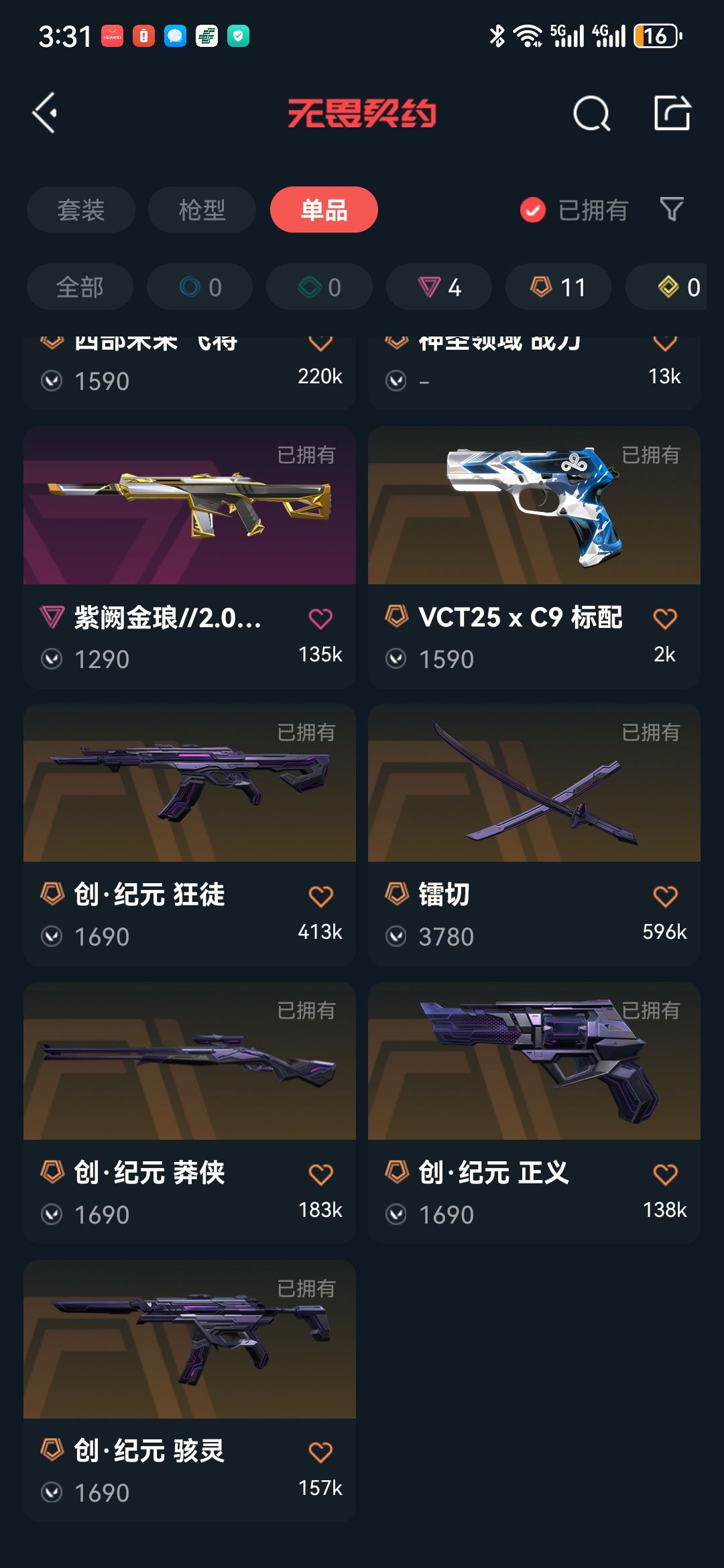Switch to the 枪型 tab
724x1568 pixels.
point(202,210)
